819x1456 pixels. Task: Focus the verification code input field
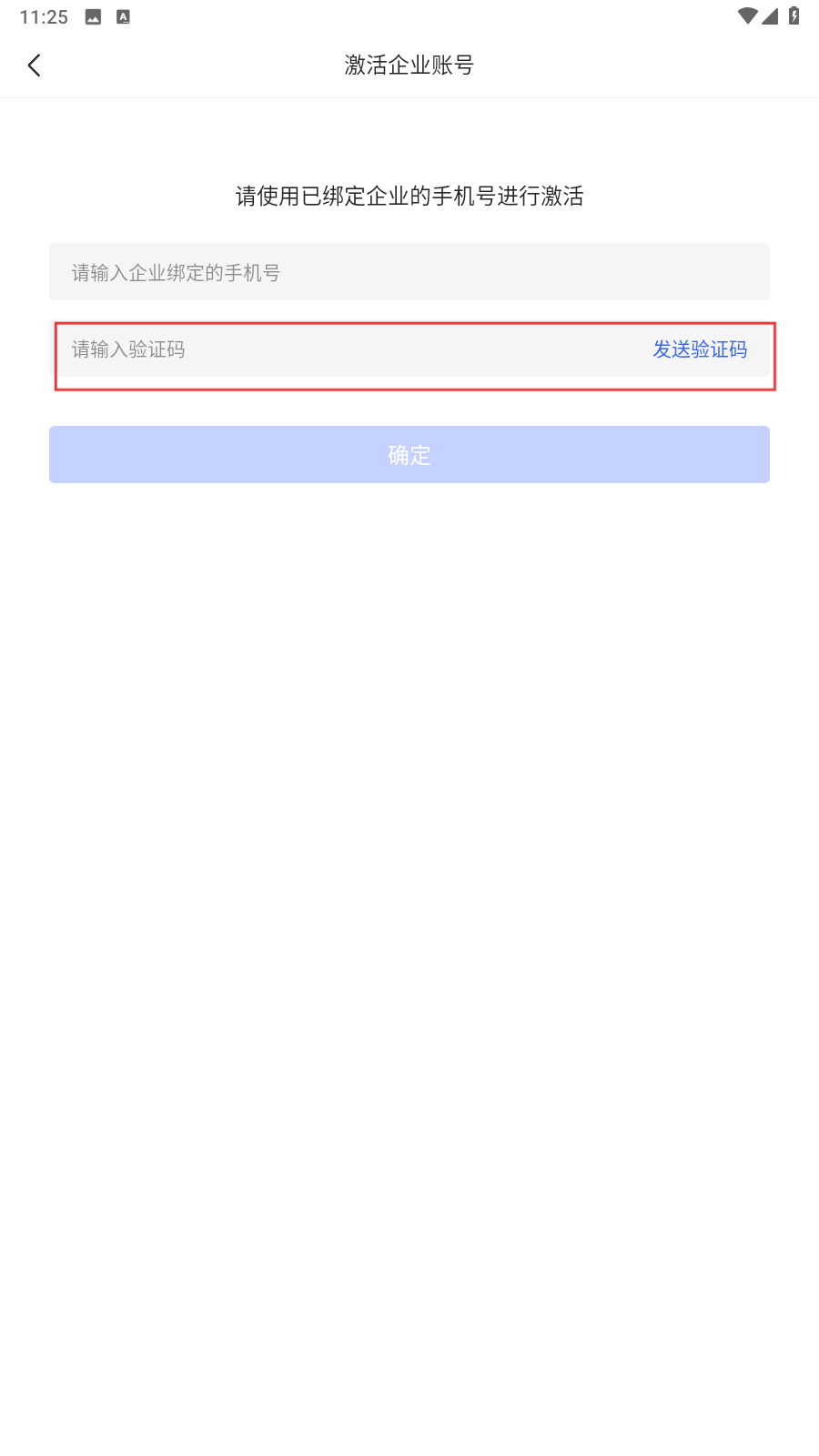click(350, 349)
